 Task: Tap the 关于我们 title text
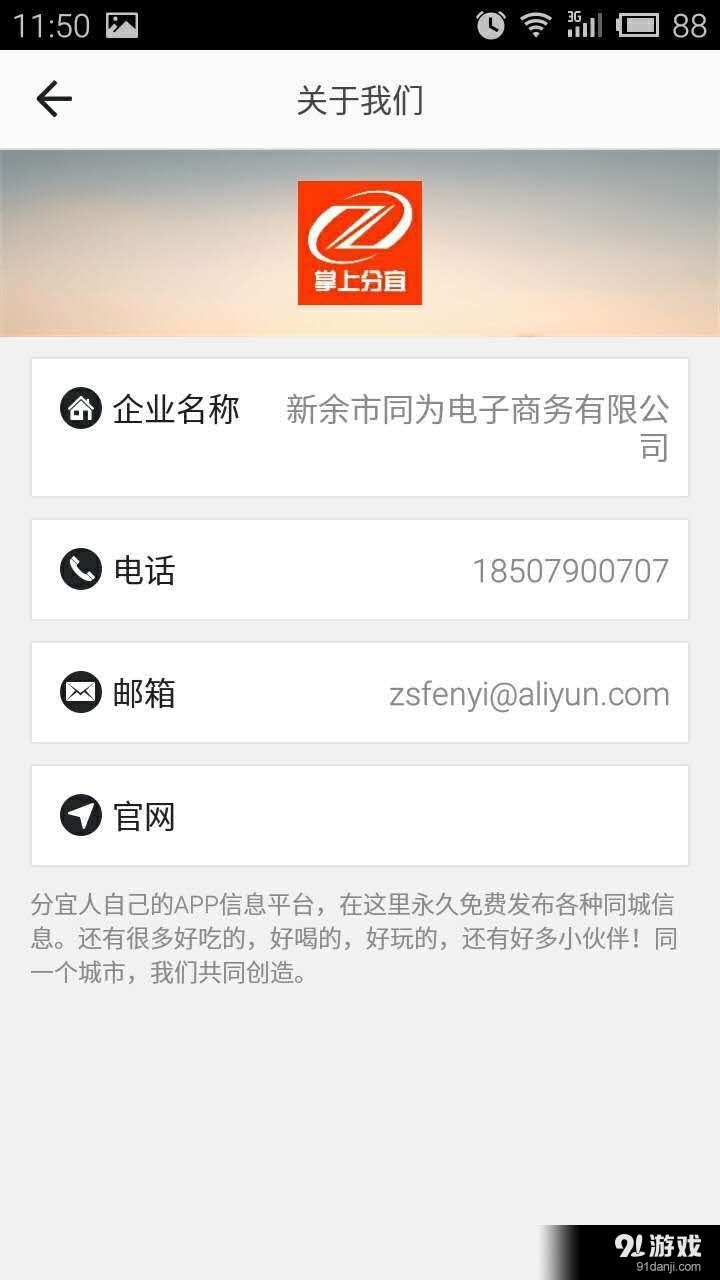click(360, 100)
